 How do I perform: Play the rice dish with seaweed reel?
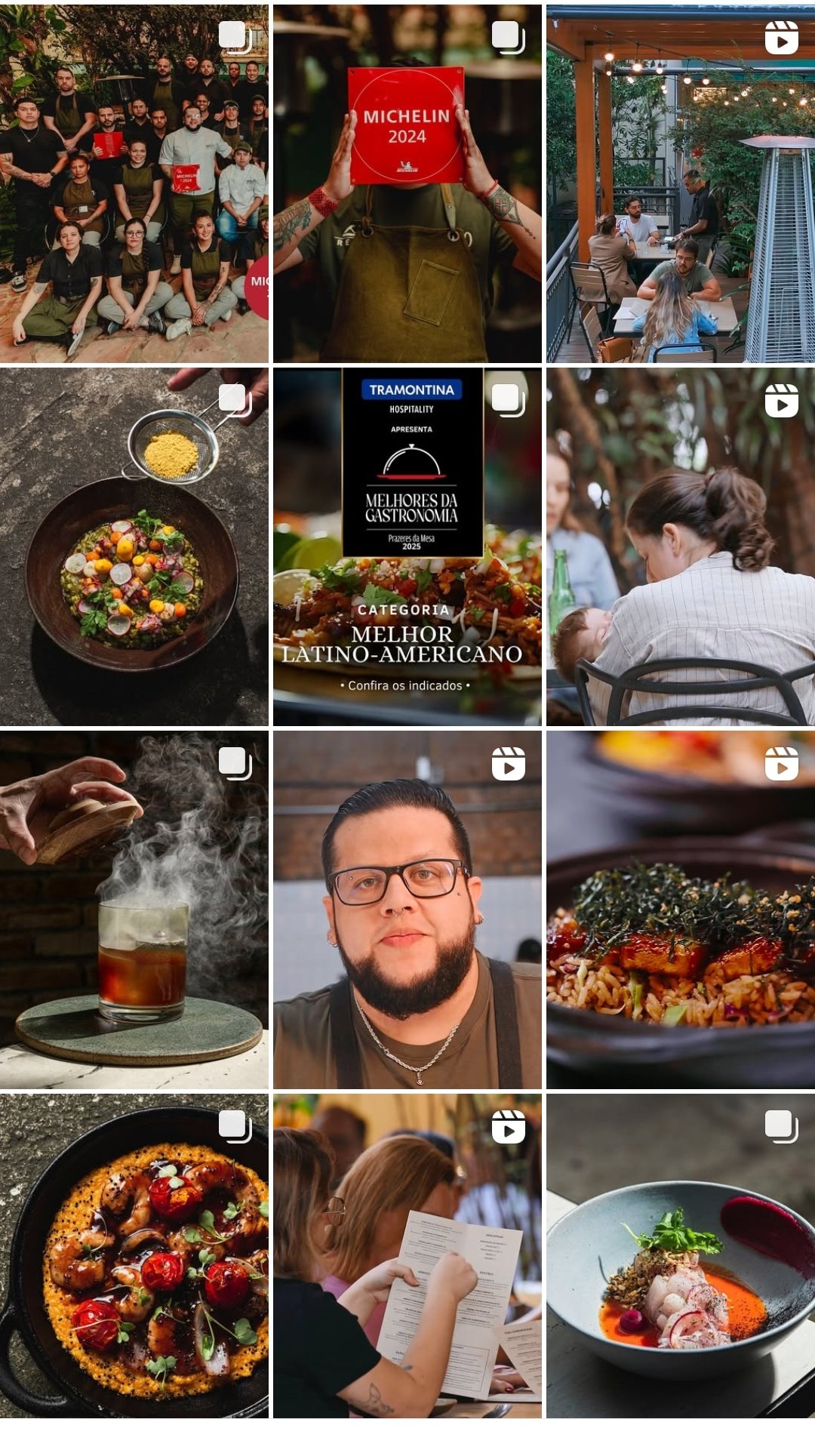pos(680,910)
